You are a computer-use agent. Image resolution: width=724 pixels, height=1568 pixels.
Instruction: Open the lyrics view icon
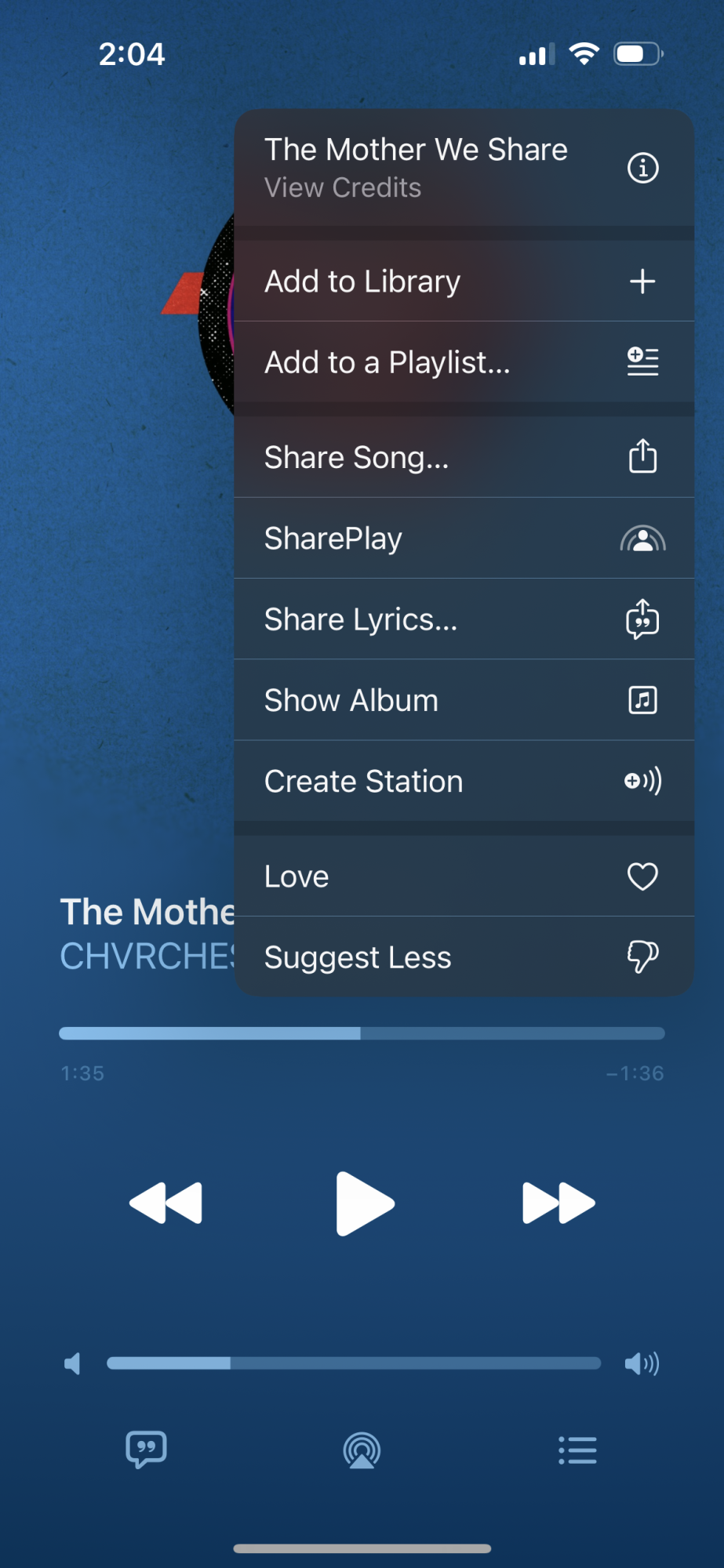(x=146, y=1450)
